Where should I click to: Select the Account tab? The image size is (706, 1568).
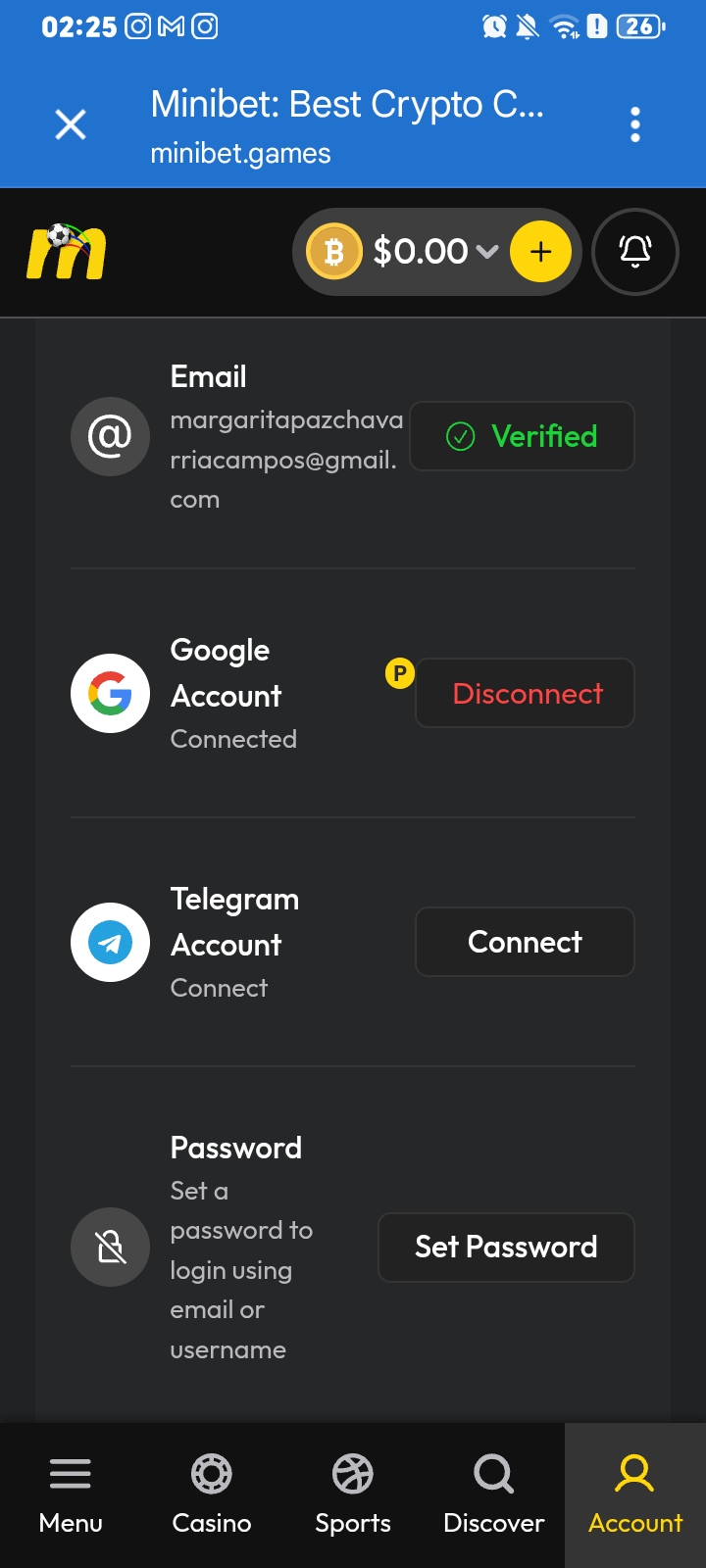(x=635, y=1495)
